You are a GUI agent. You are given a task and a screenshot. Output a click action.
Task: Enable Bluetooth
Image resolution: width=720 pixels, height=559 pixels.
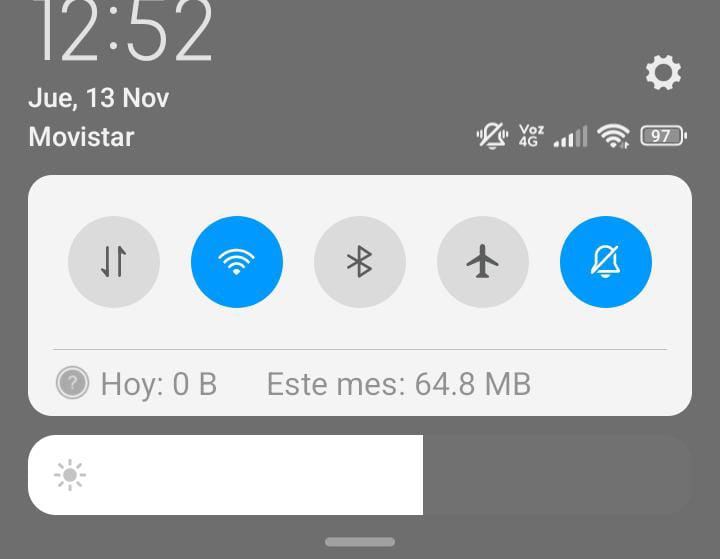coord(360,262)
